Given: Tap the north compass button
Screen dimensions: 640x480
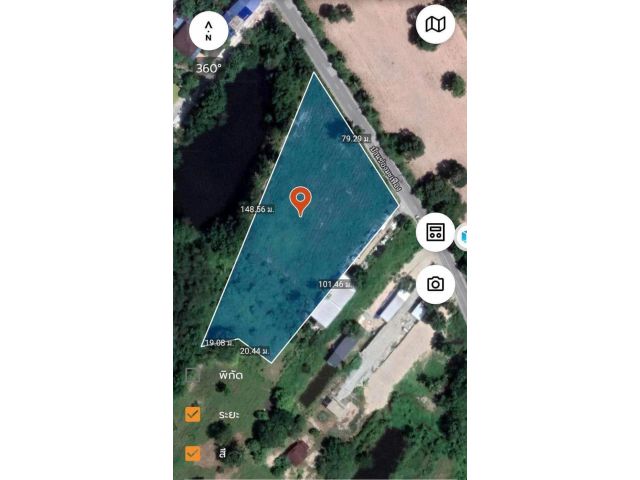Looking at the screenshot, I should [x=208, y=31].
